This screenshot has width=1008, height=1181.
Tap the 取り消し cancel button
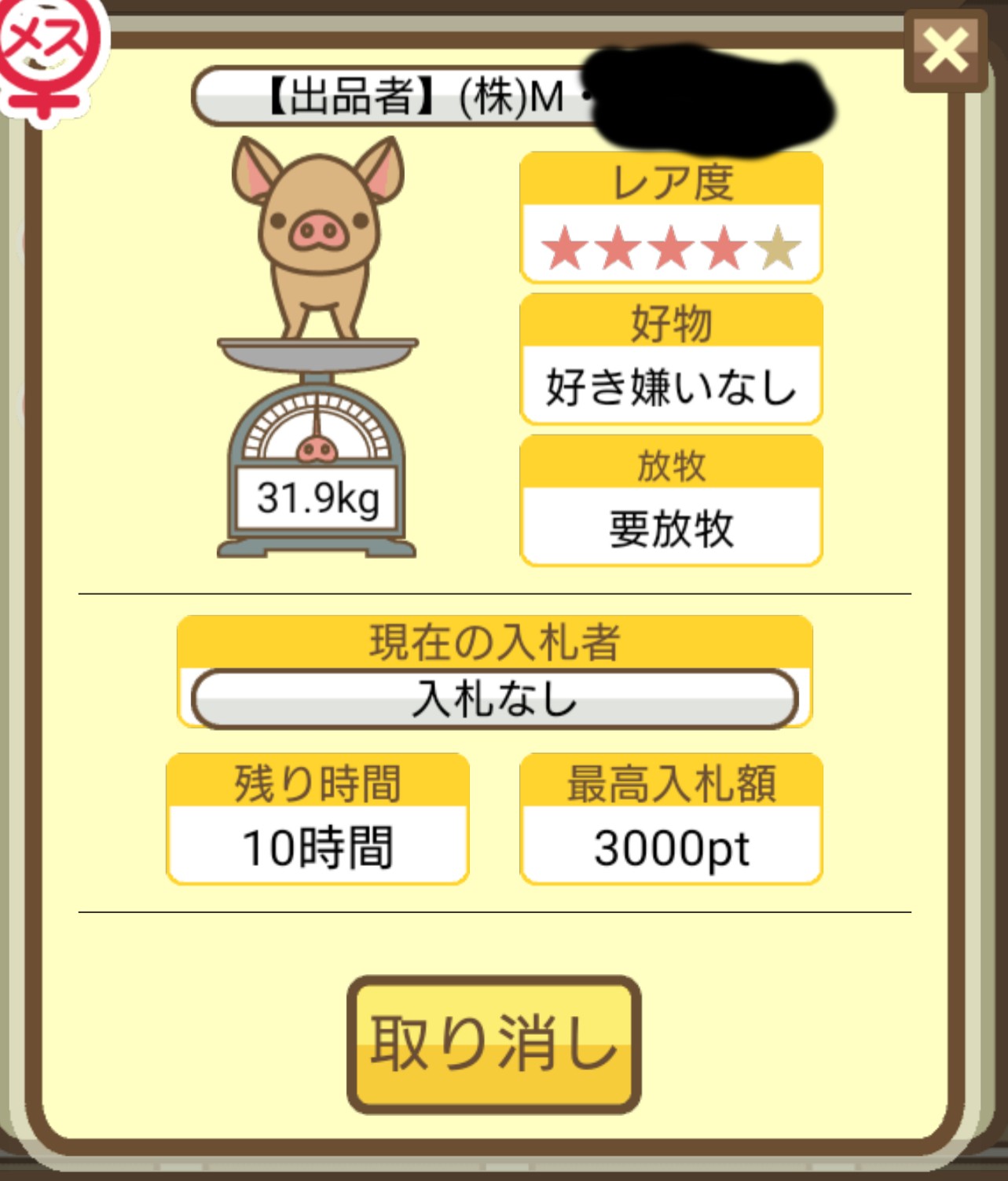(x=493, y=1043)
